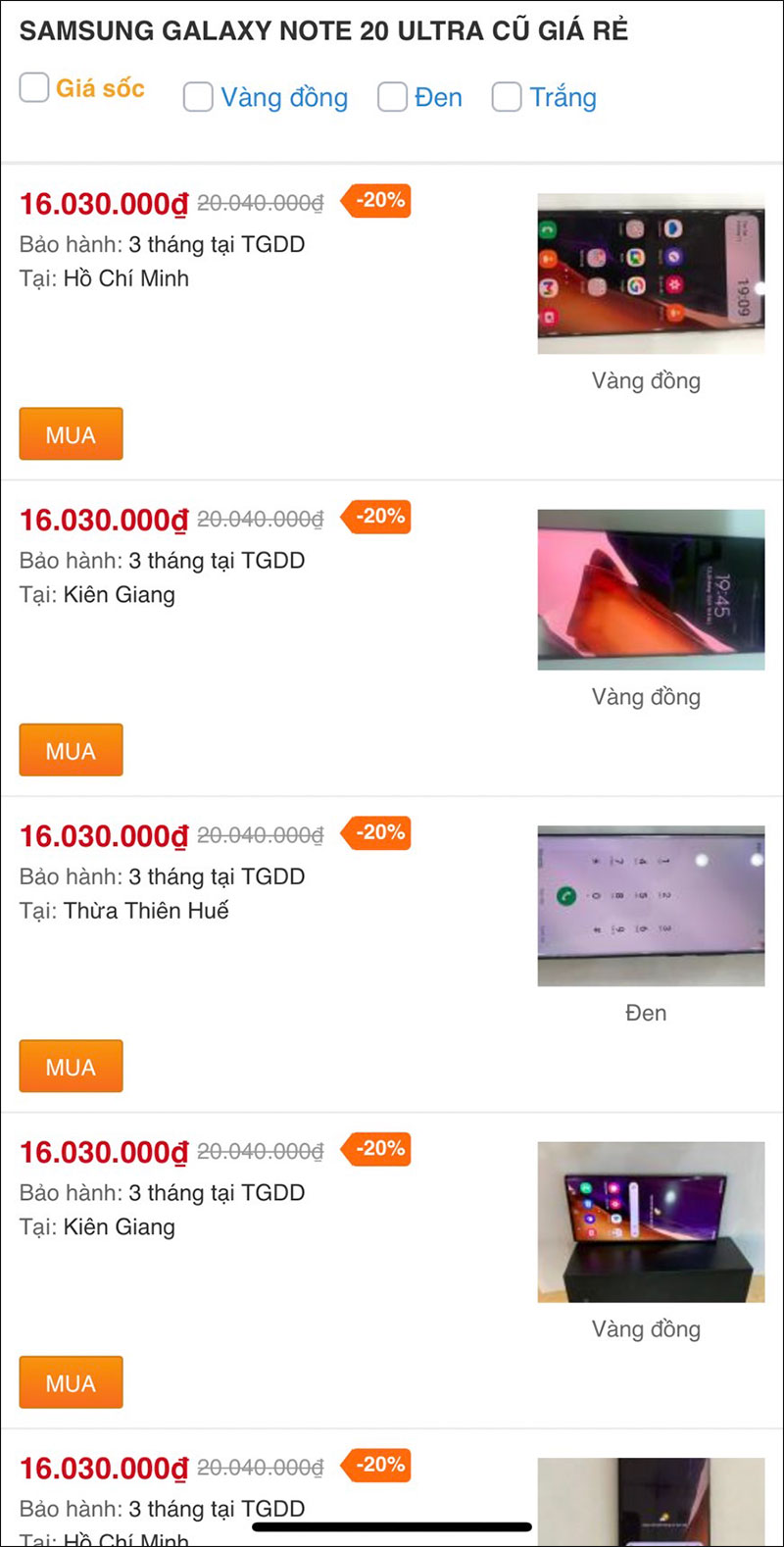The width and height of the screenshot is (784, 1547).
Task: Check the Vàng đồng color filter
Action: click(198, 97)
